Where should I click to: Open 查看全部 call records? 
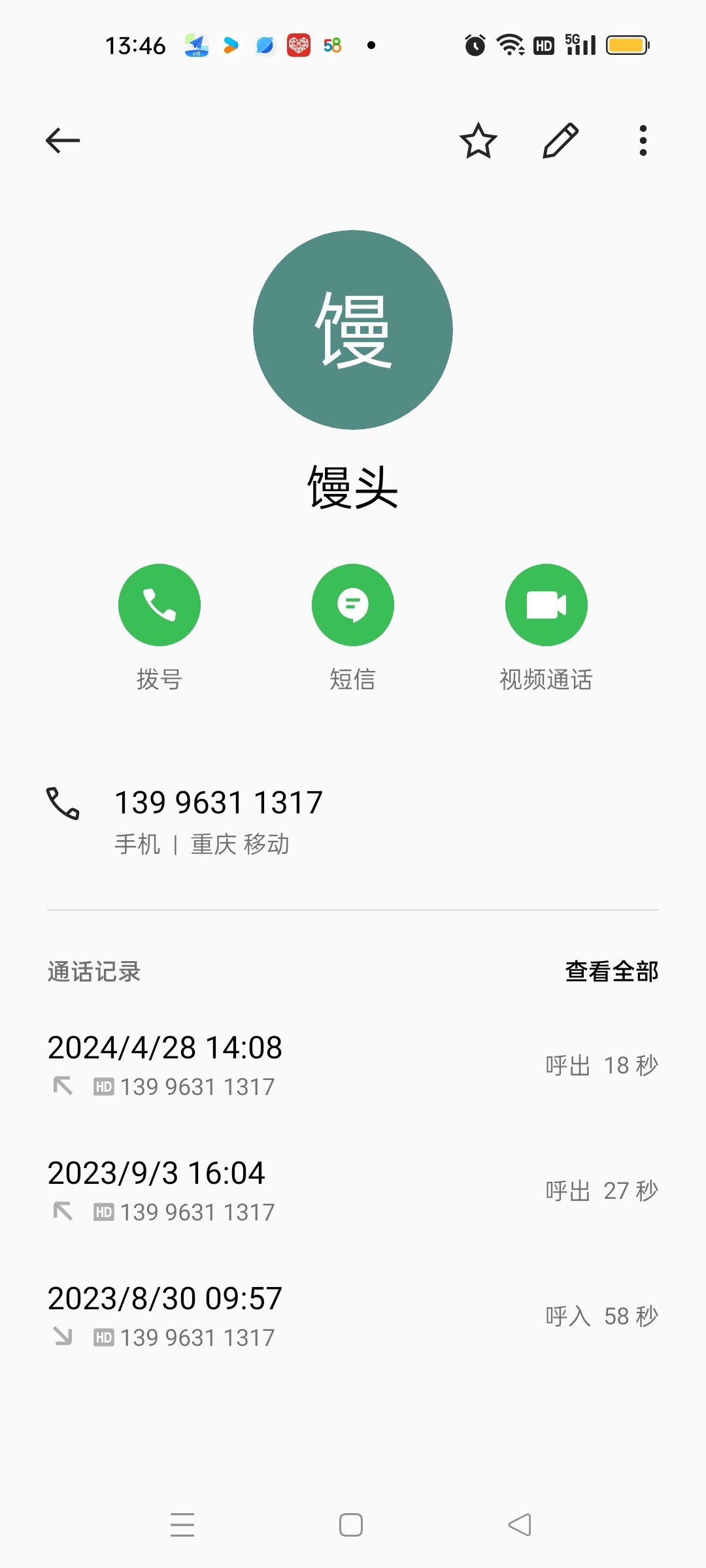pos(612,972)
